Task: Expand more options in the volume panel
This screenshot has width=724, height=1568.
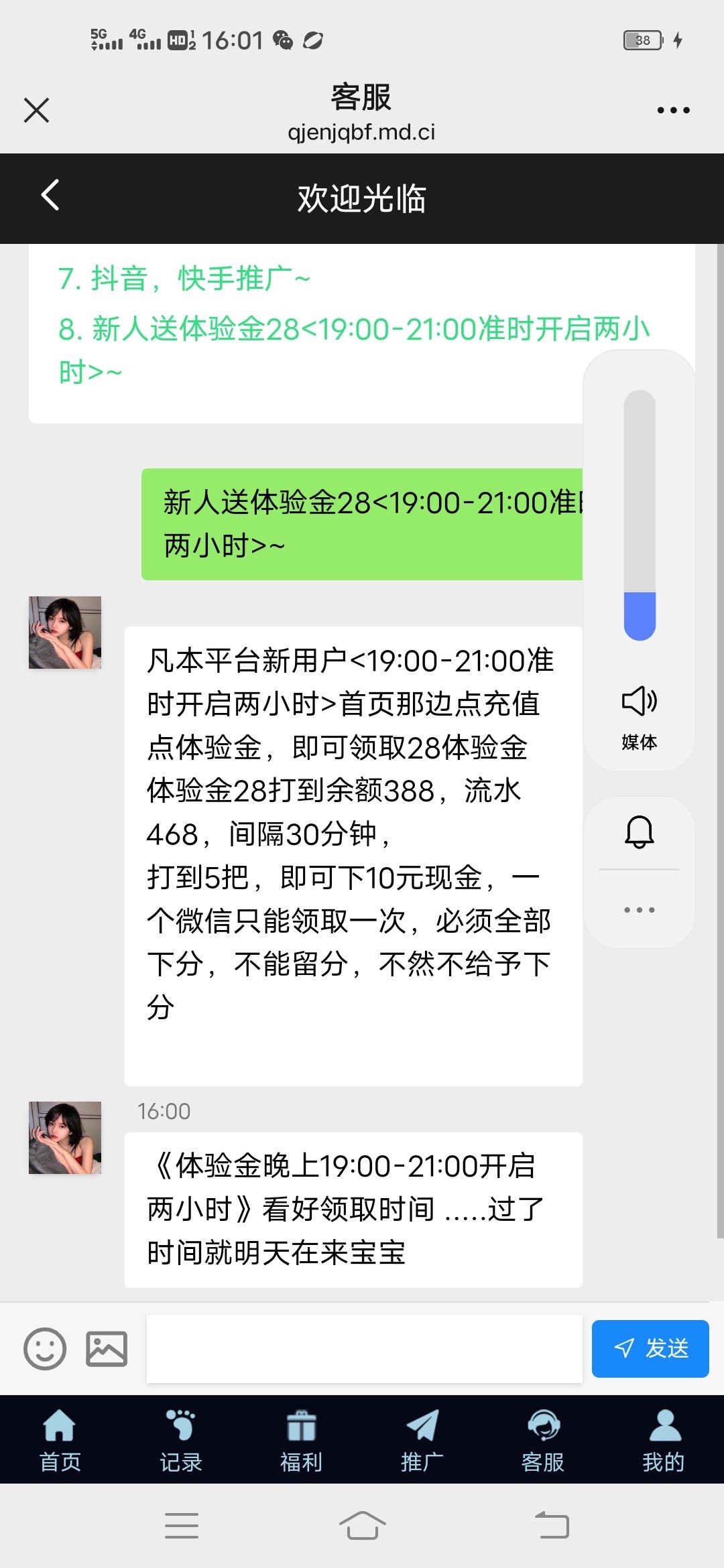Action: click(639, 910)
